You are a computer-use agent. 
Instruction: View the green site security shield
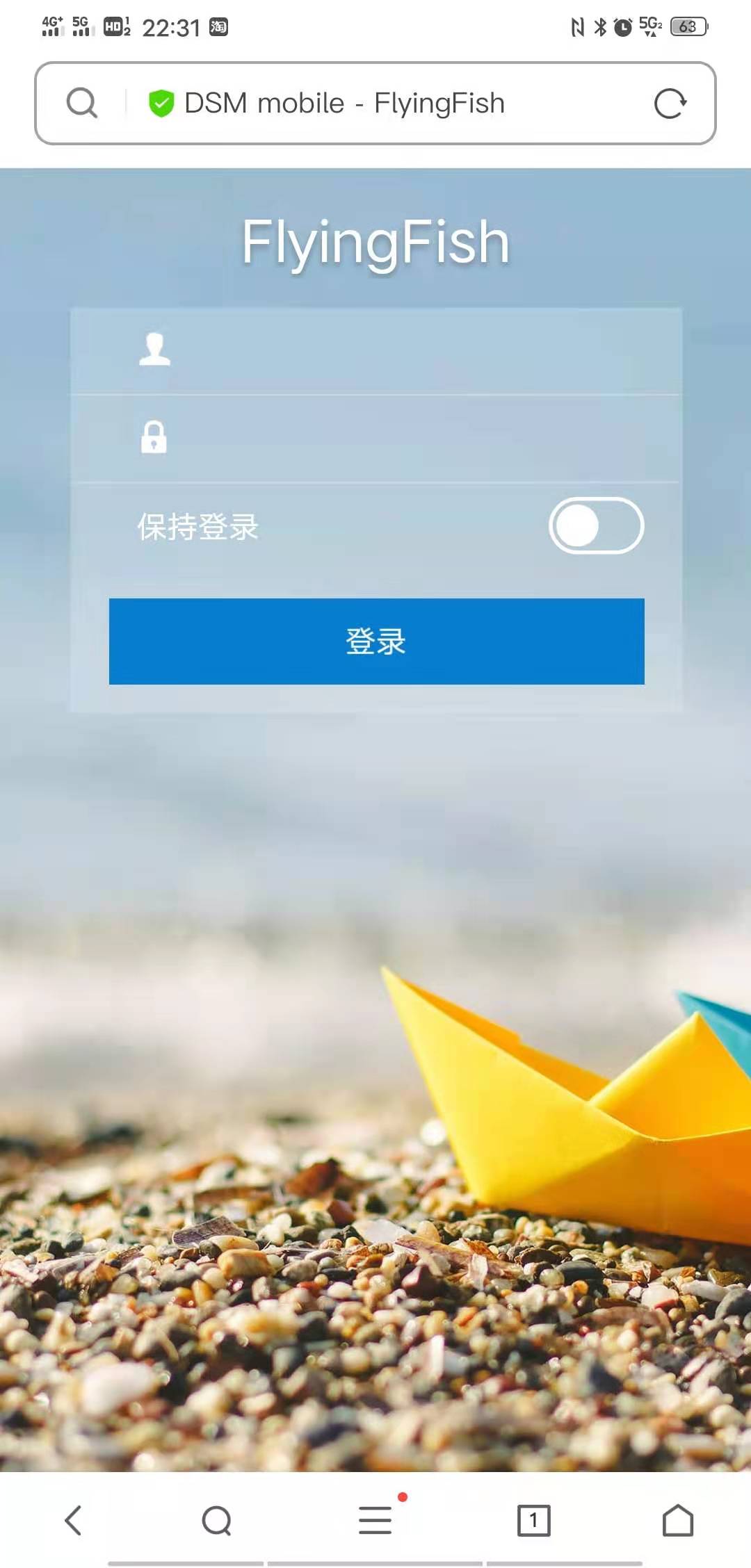(x=161, y=104)
